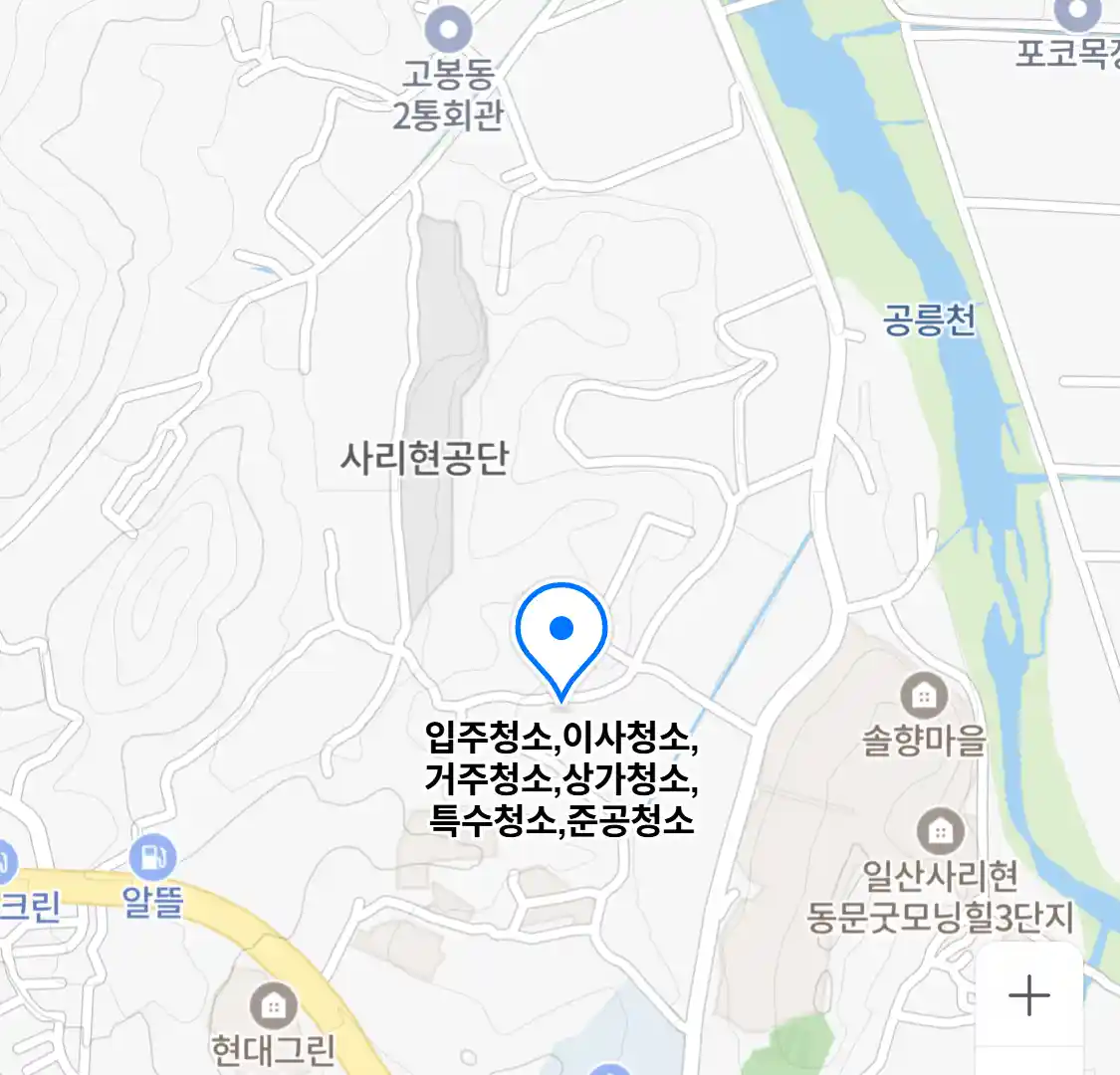Open the 고봉동 2통회관 place marker
Viewport: 1120px width, 1075px height.
pos(448,30)
